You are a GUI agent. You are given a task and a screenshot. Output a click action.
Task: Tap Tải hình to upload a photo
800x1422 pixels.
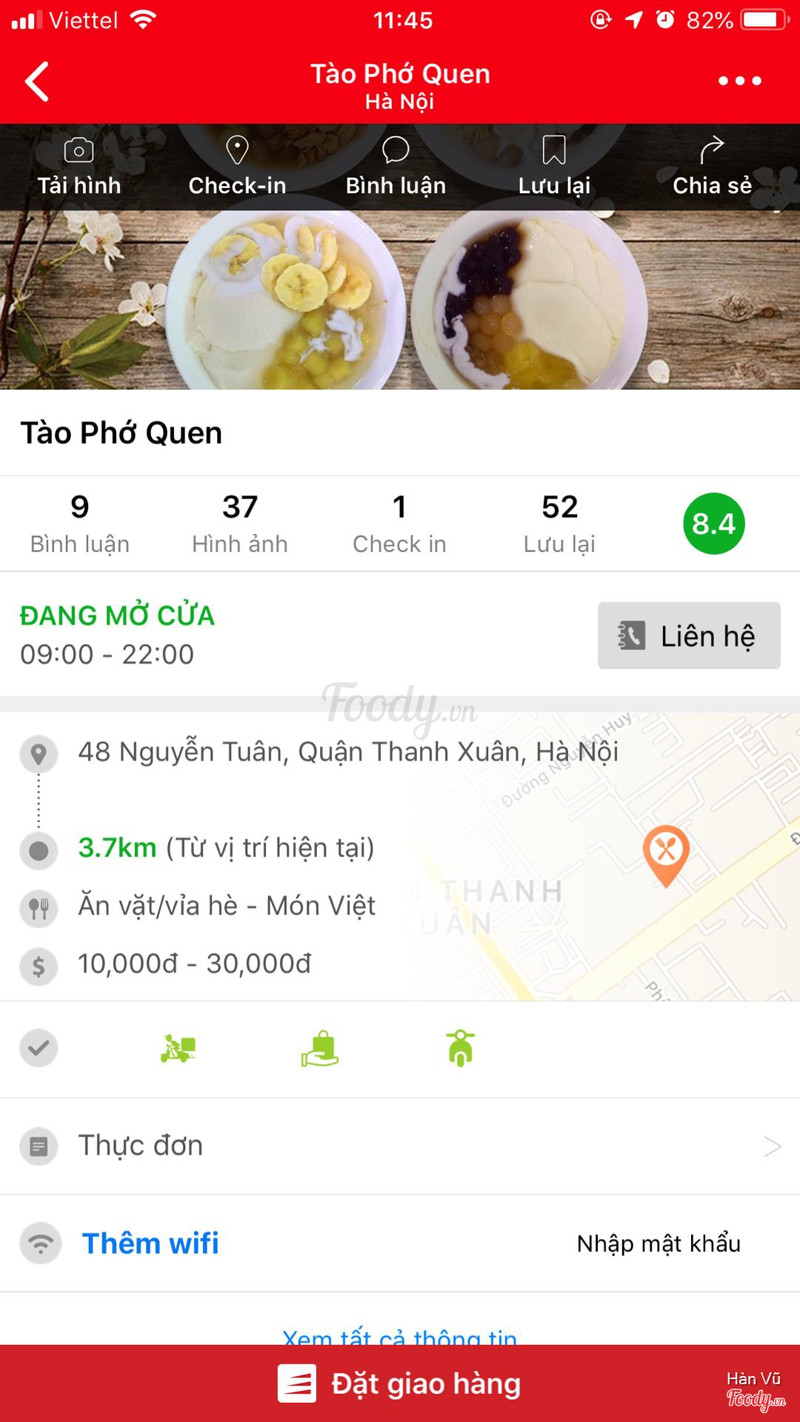coord(79,167)
